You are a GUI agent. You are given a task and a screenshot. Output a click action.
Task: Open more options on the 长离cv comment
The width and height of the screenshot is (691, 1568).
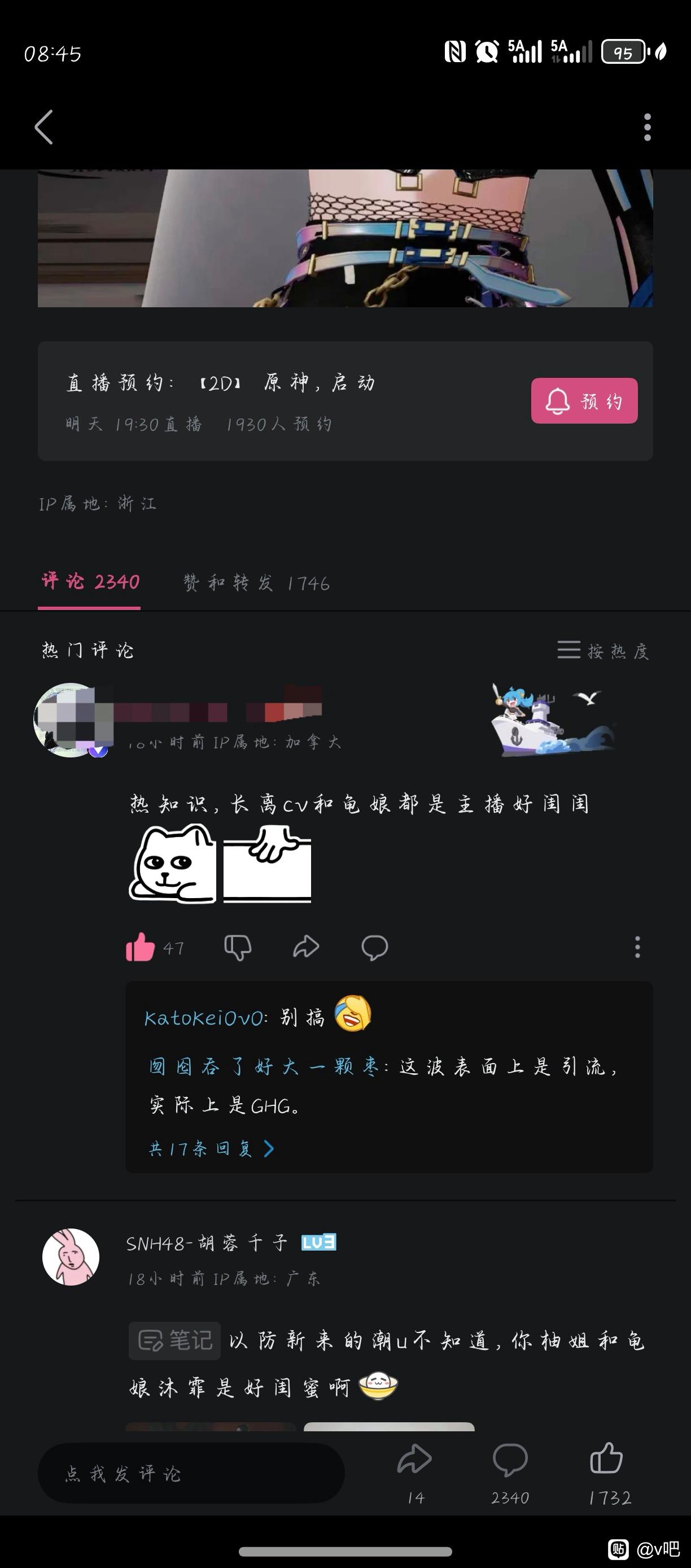click(637, 947)
